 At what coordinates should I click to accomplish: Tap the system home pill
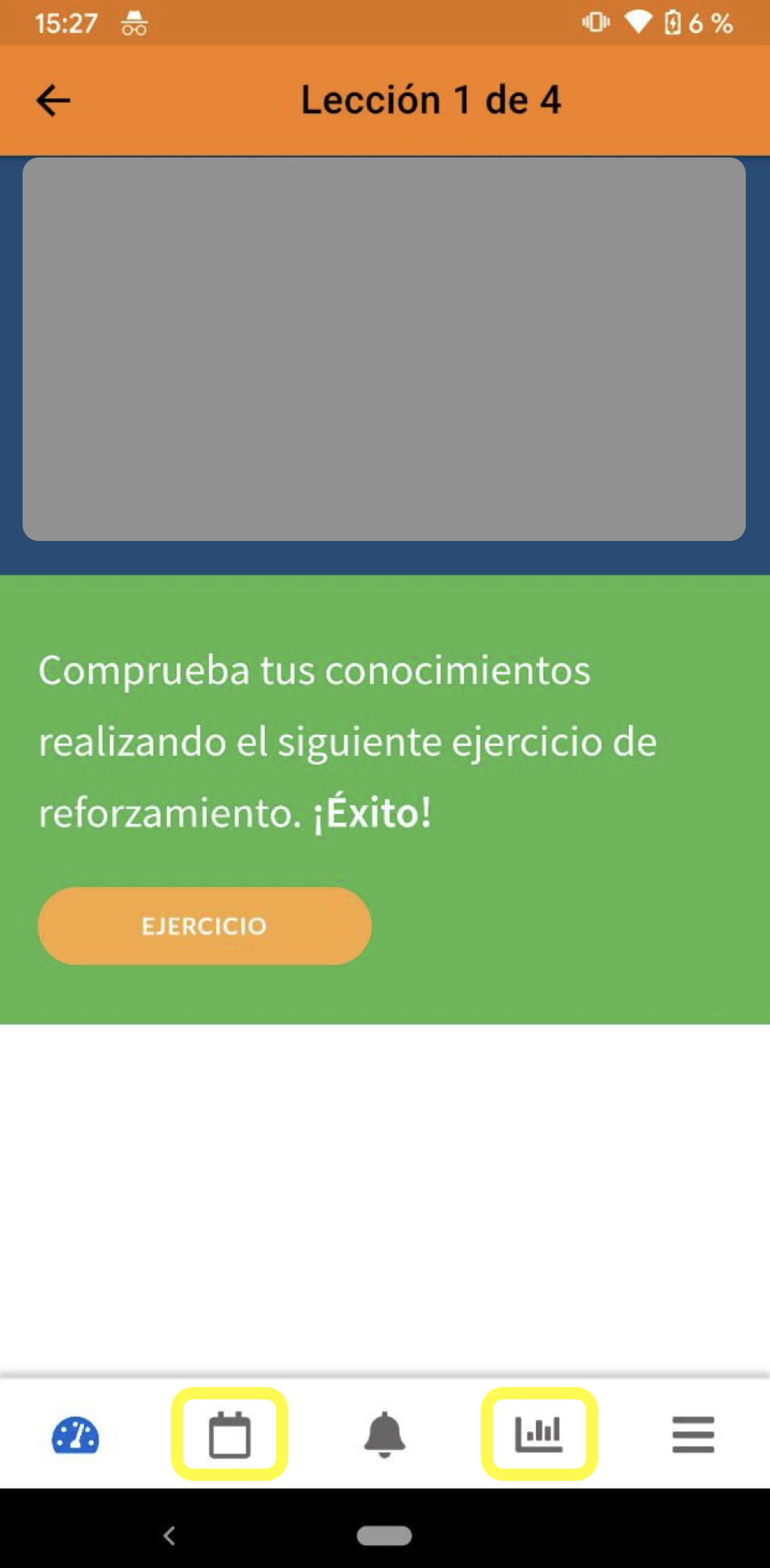[385, 1536]
